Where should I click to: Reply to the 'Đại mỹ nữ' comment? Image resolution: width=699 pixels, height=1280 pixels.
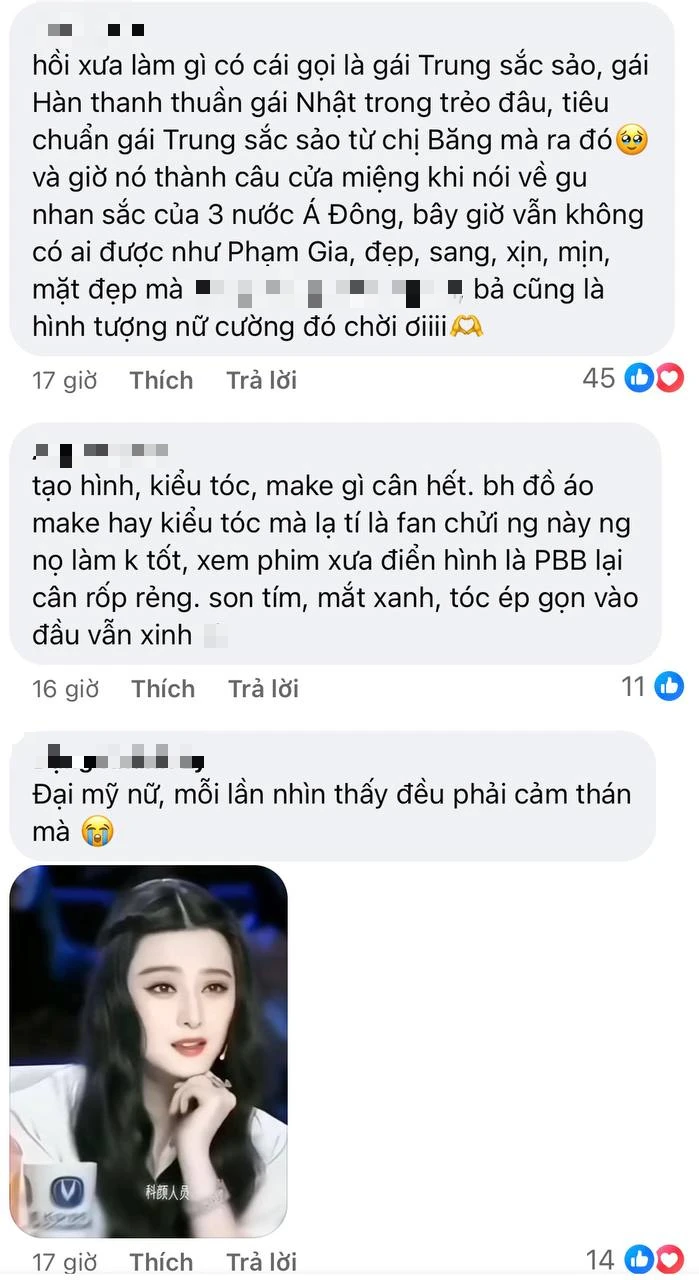(x=261, y=1261)
